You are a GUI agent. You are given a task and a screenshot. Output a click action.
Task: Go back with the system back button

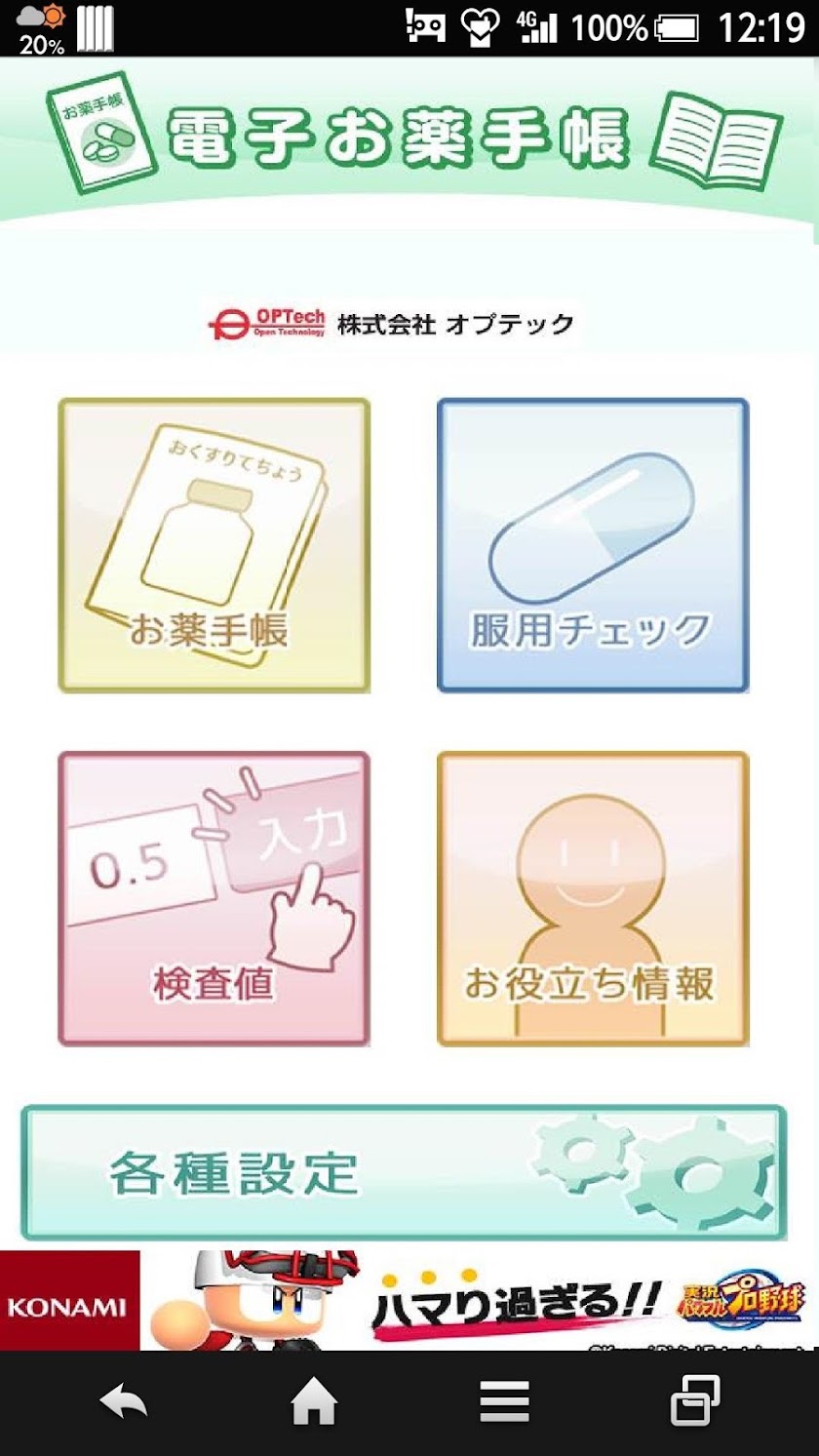click(124, 1404)
